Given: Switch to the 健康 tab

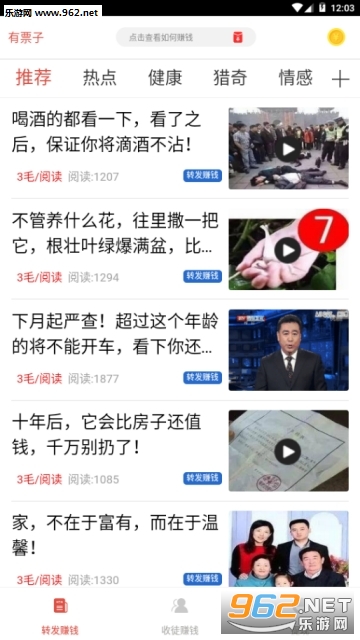Looking at the screenshot, I should (165, 78).
